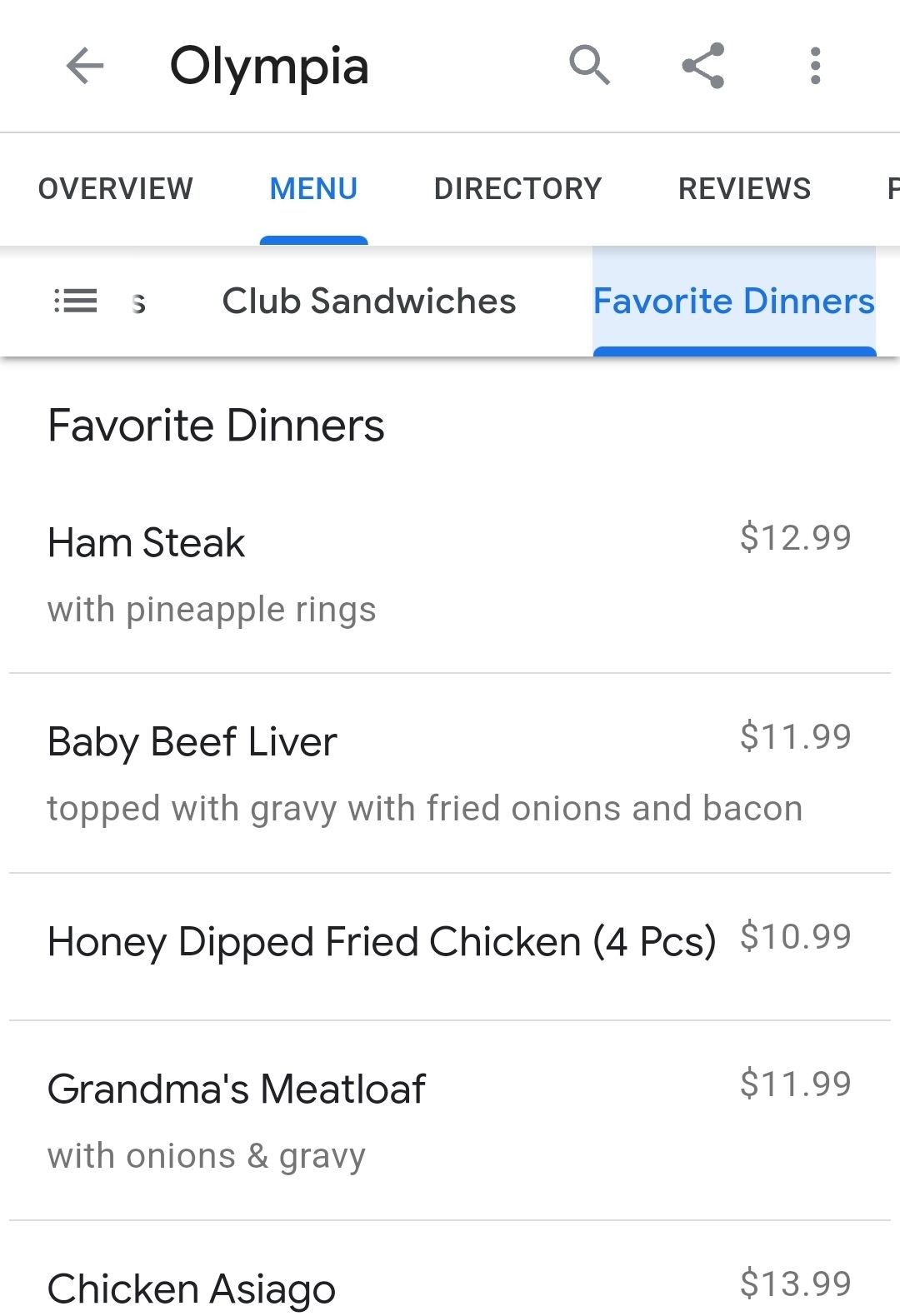
Task: Go back from the Olympia page
Action: pos(85,66)
